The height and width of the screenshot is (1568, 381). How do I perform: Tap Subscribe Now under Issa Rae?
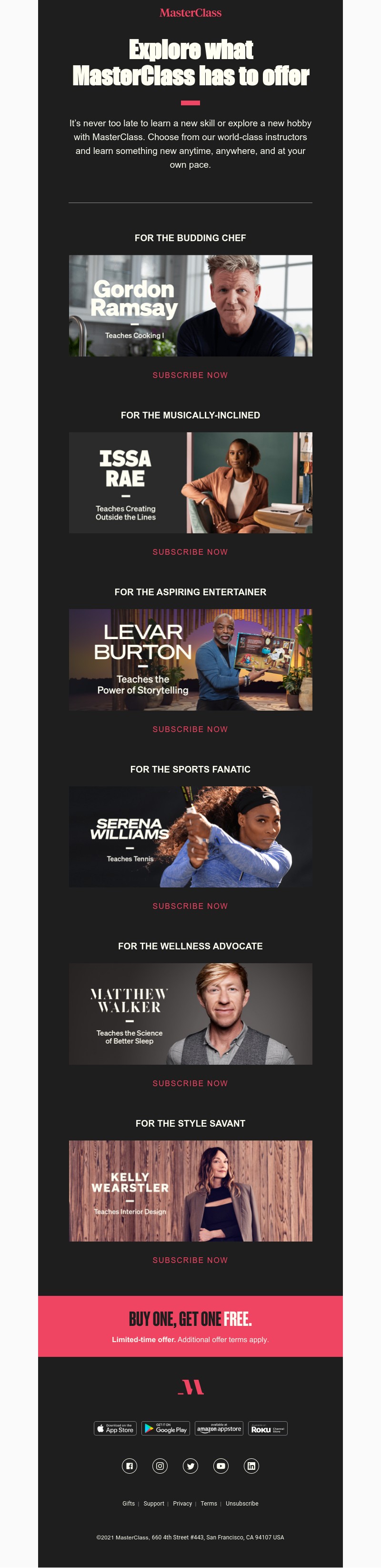pos(190,552)
